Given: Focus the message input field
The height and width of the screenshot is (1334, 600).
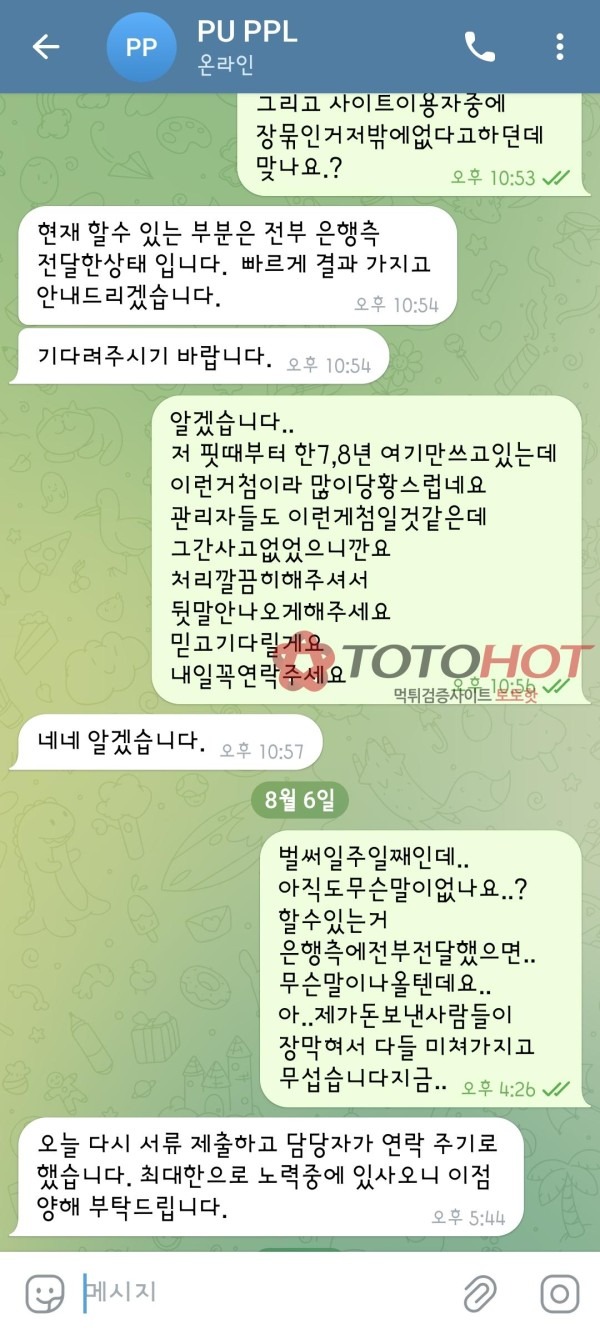Looking at the screenshot, I should click(x=260, y=1293).
